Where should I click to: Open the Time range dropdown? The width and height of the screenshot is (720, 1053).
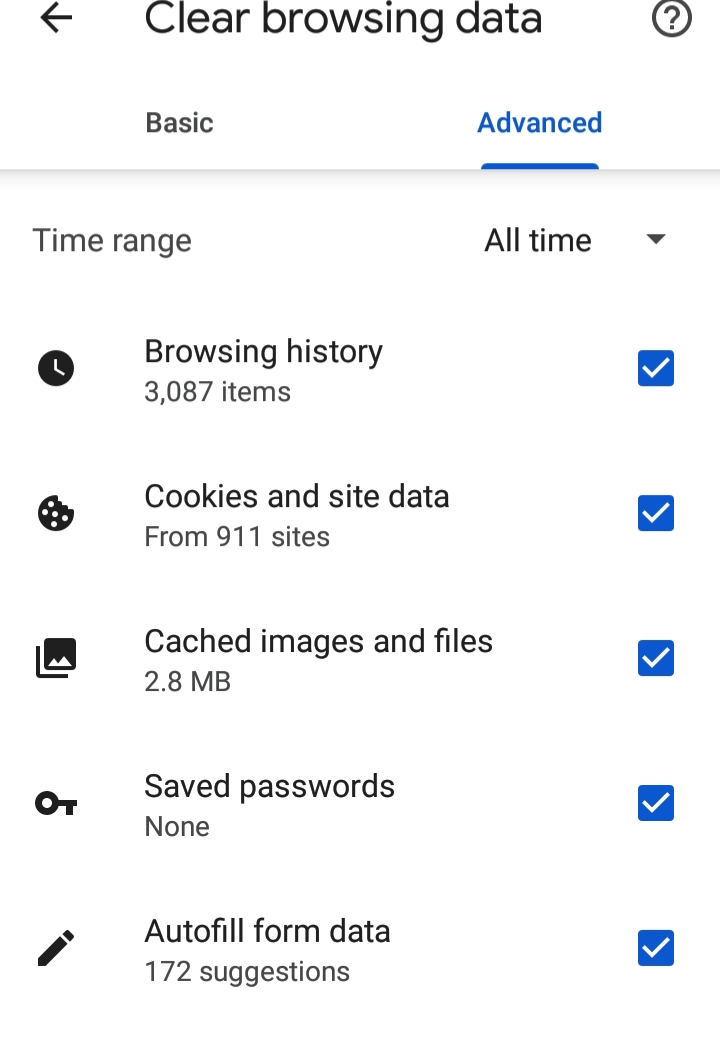[575, 240]
